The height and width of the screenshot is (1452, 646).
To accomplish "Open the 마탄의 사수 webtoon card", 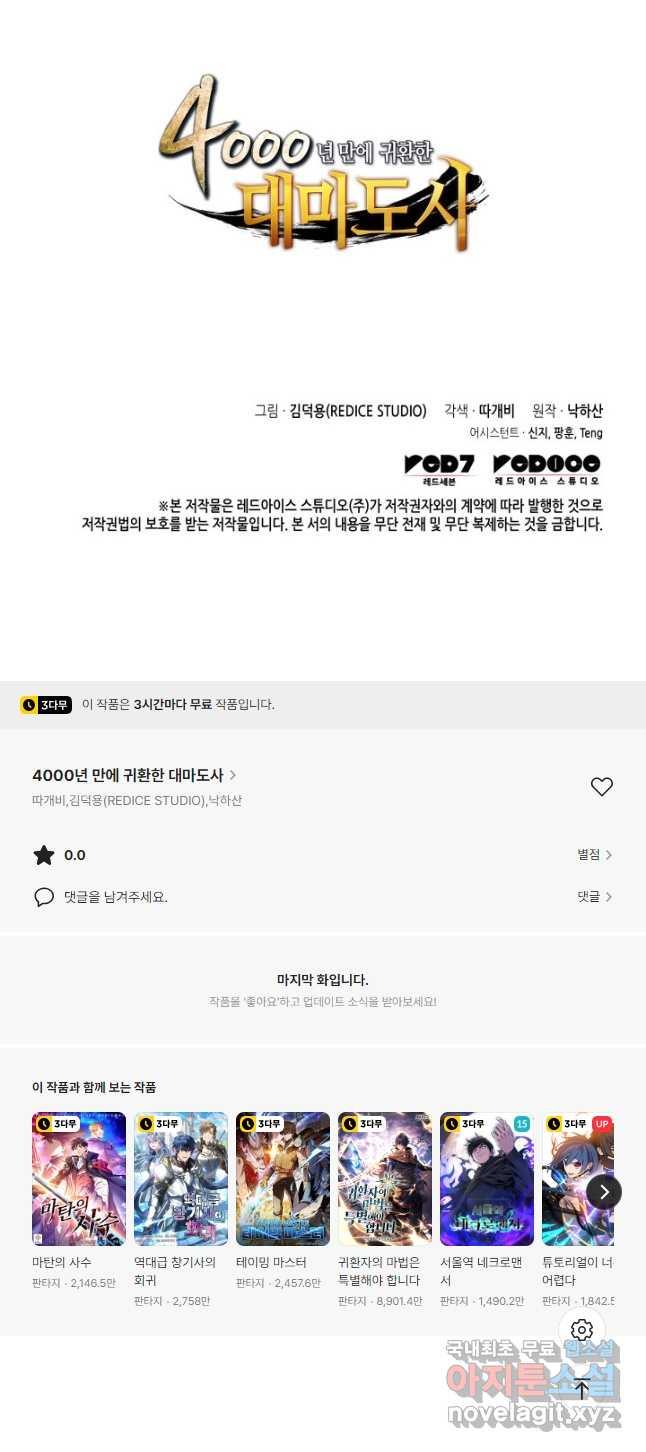I will click(79, 1179).
